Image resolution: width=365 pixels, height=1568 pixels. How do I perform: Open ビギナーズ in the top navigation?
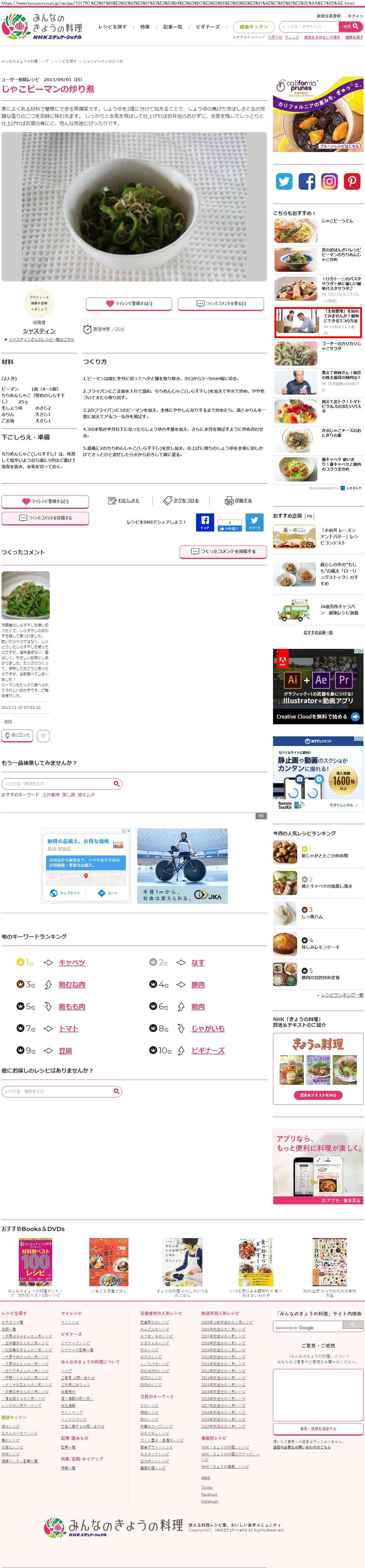[x=208, y=27]
